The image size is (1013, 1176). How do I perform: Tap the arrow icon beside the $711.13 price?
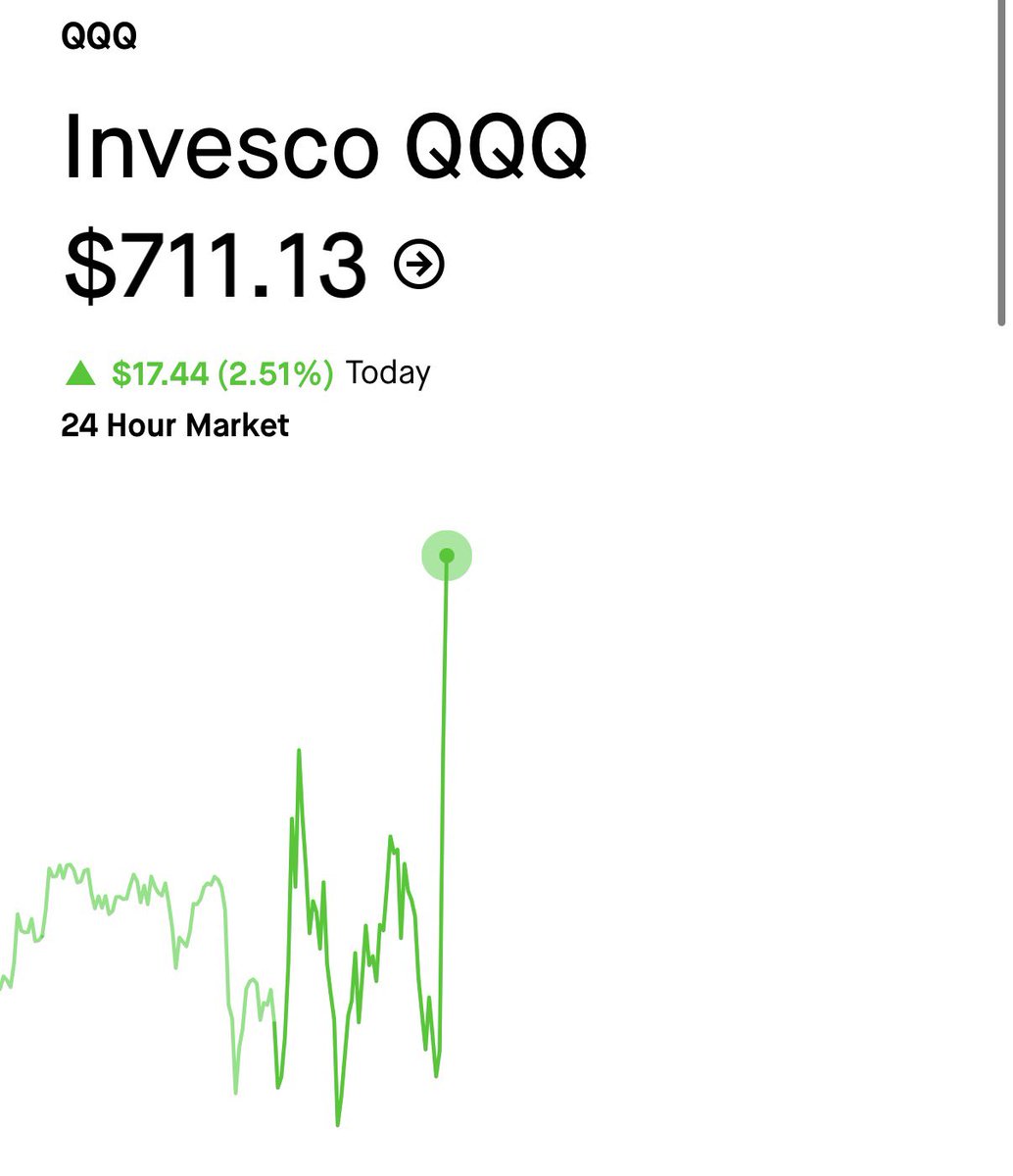pos(419,265)
